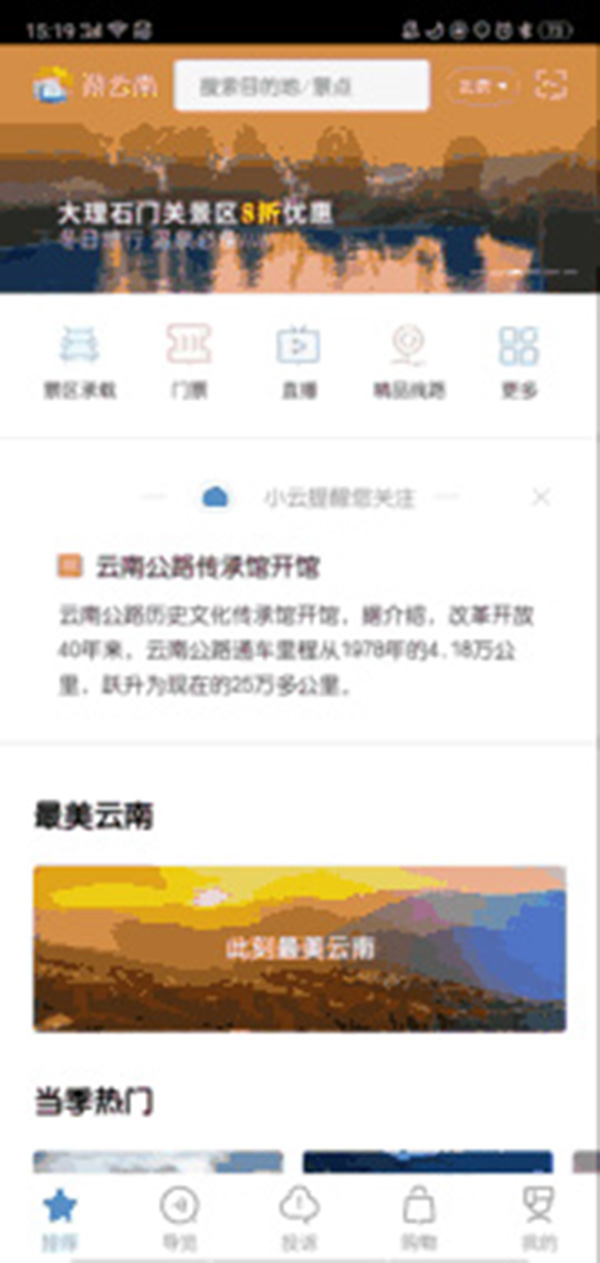
Task: Open the 此刻最美云南 banner
Action: click(x=300, y=948)
